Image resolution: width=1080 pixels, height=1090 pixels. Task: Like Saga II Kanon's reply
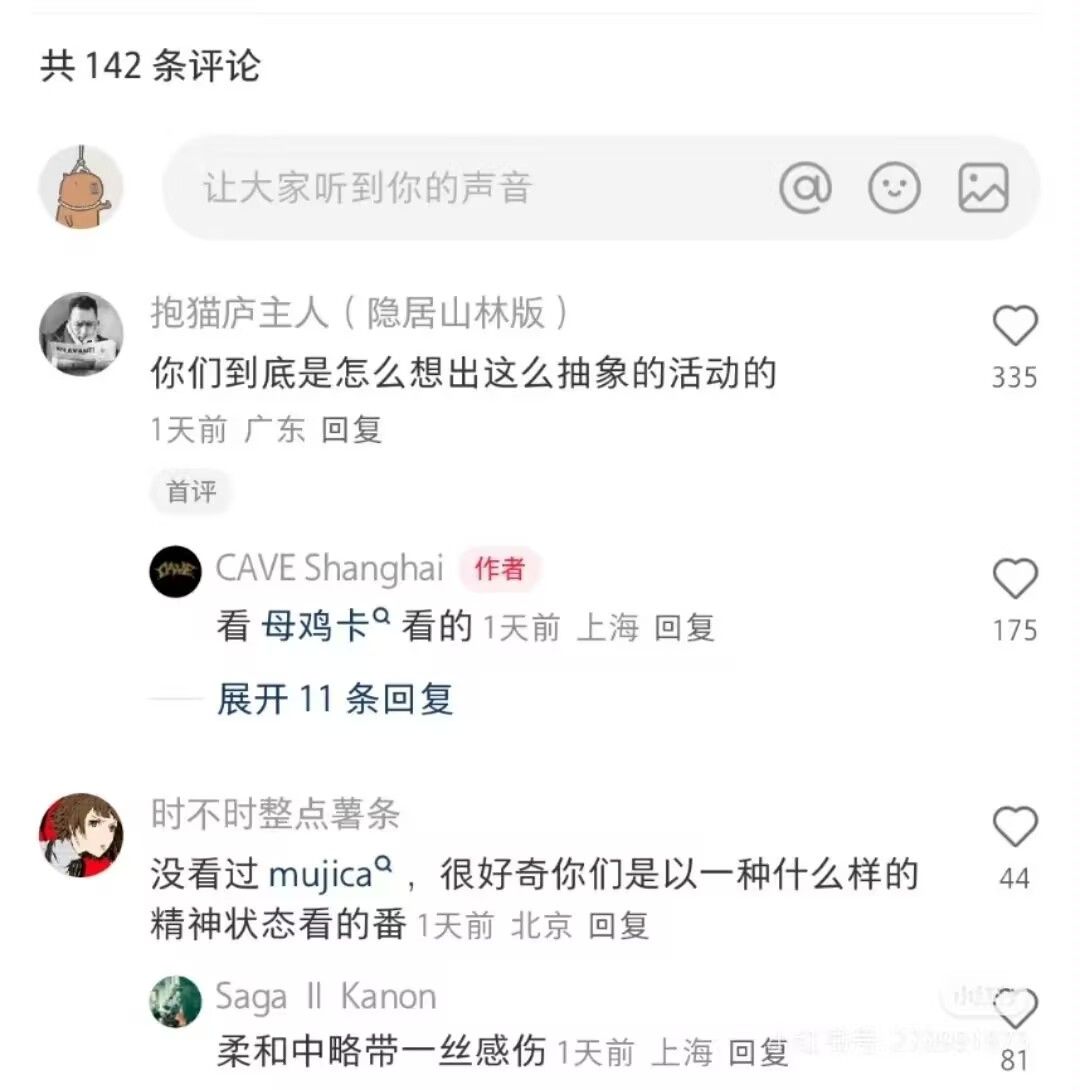[x=1015, y=1009]
